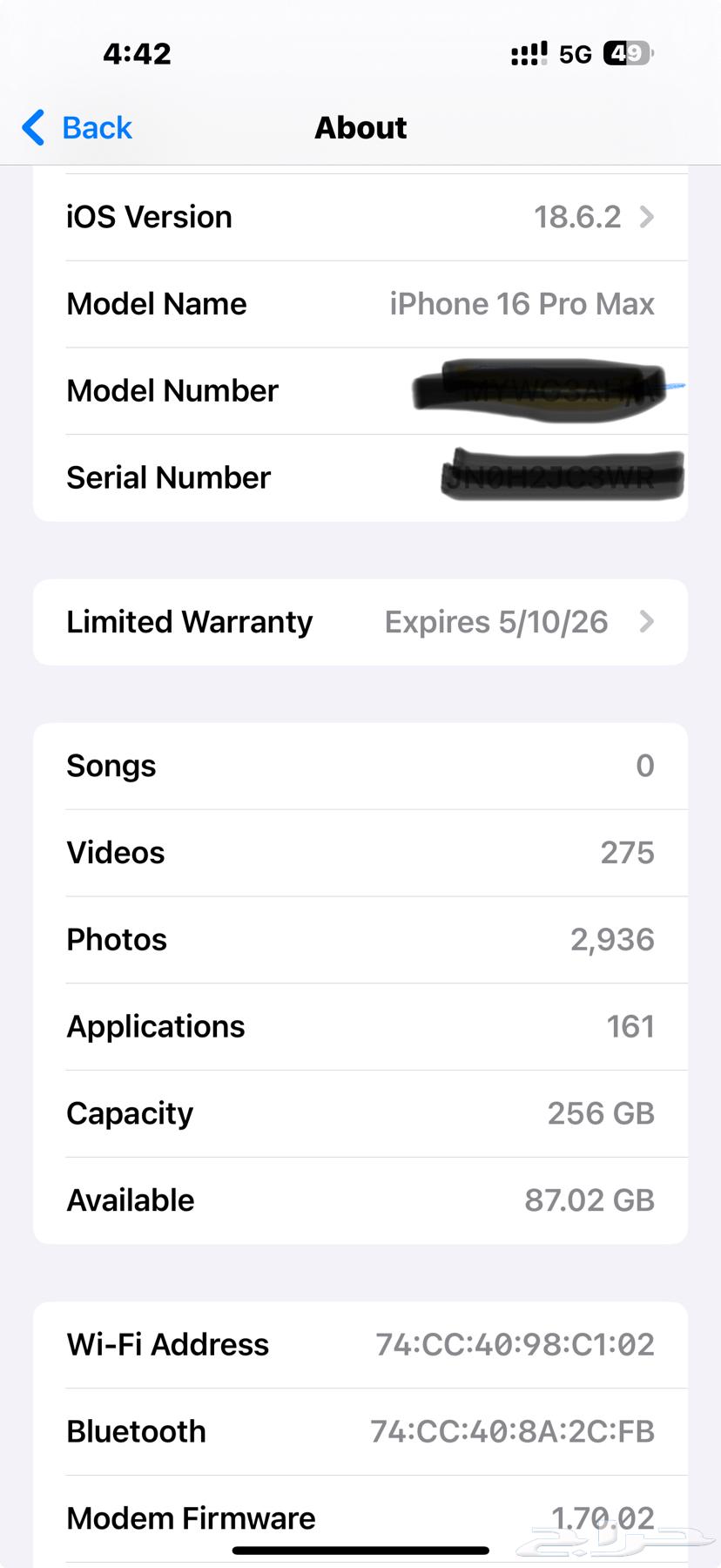This screenshot has height=1568, width=721.
Task: Tap the Bluetooth address row
Action: 360,1431
